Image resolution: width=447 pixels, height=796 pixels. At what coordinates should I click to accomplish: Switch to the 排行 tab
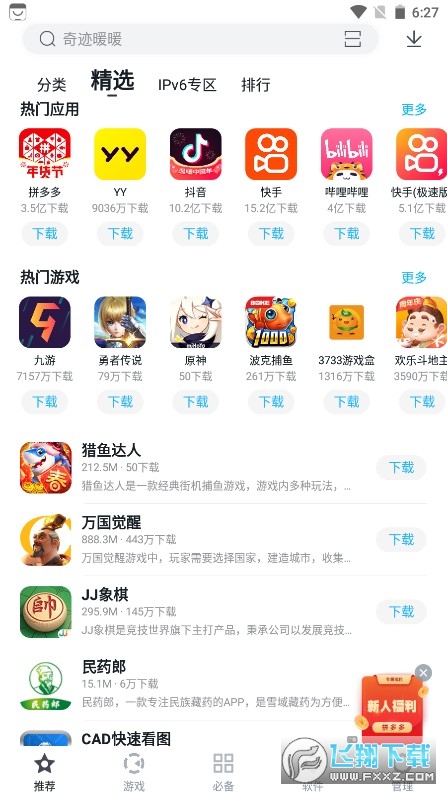tap(255, 85)
